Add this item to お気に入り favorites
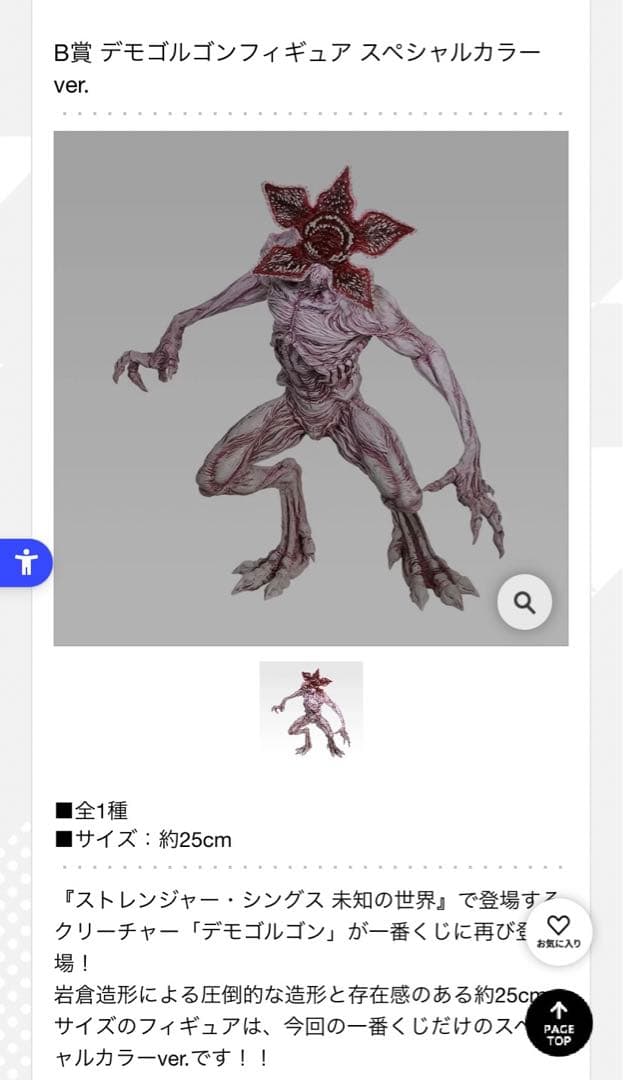 (558, 931)
